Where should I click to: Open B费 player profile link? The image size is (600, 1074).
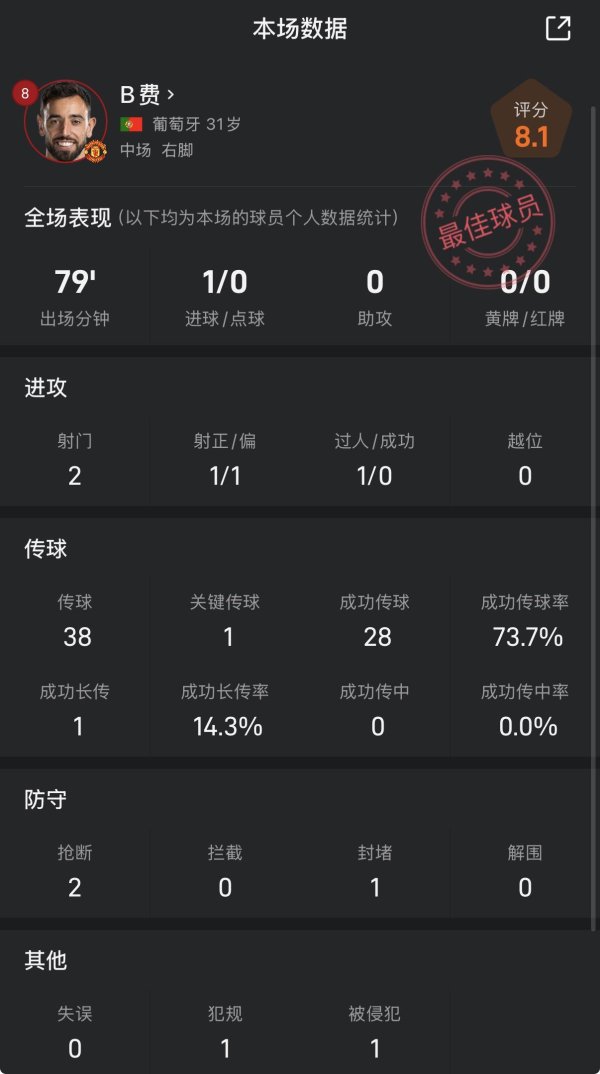click(147, 95)
